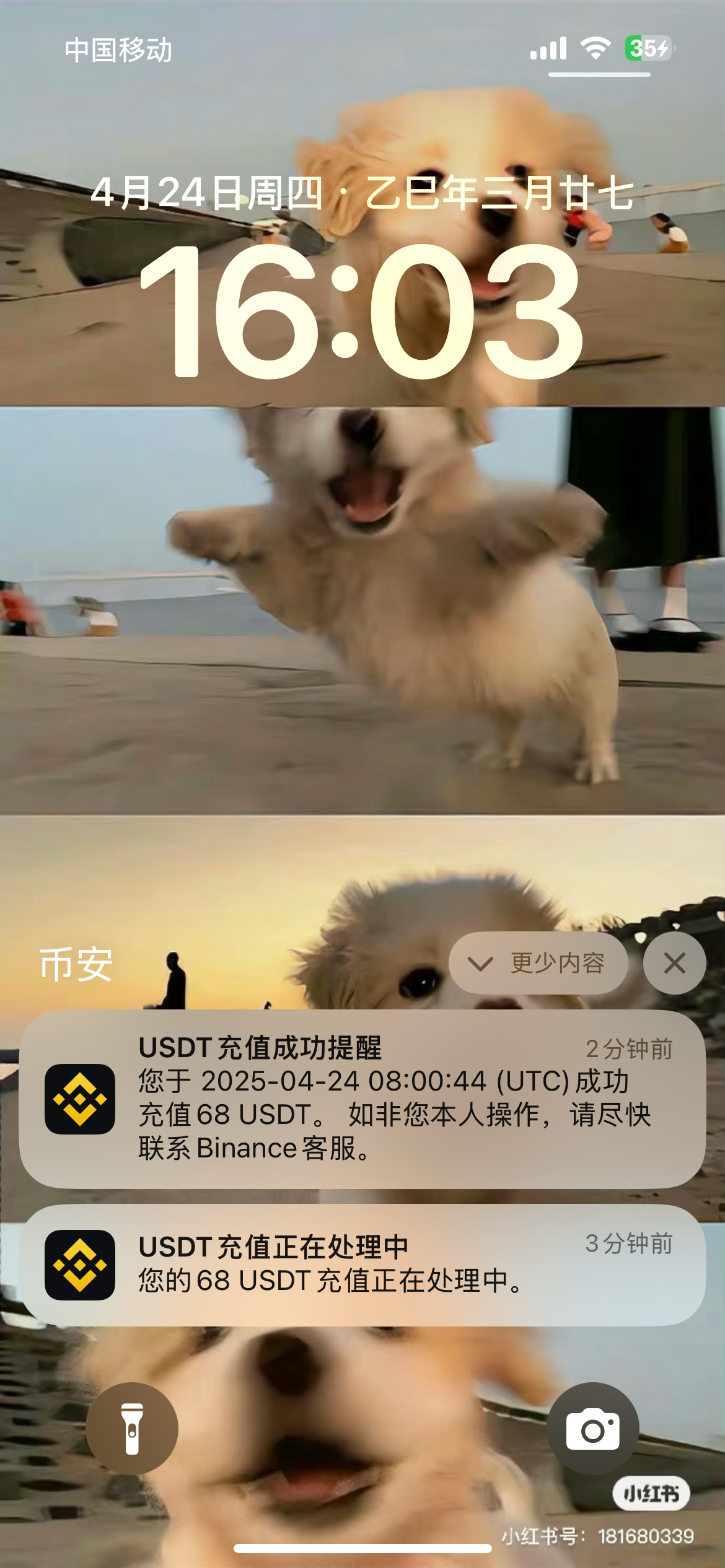This screenshot has width=725, height=1568.
Task: Launch the lock screen camera
Action: tap(592, 1428)
